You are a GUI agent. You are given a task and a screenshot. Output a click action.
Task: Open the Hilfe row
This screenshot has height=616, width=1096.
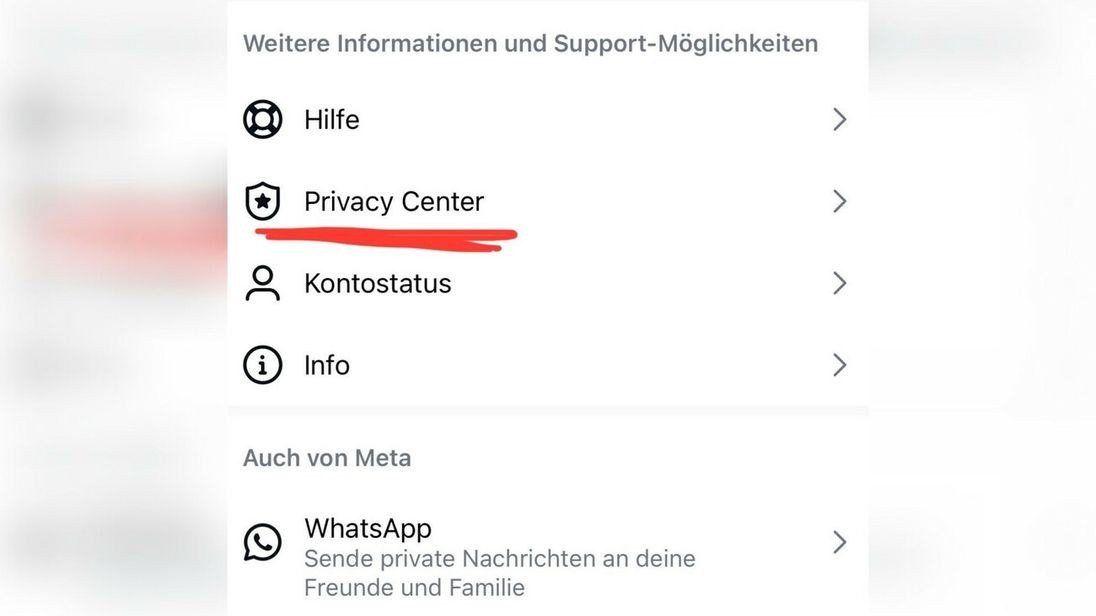547,120
